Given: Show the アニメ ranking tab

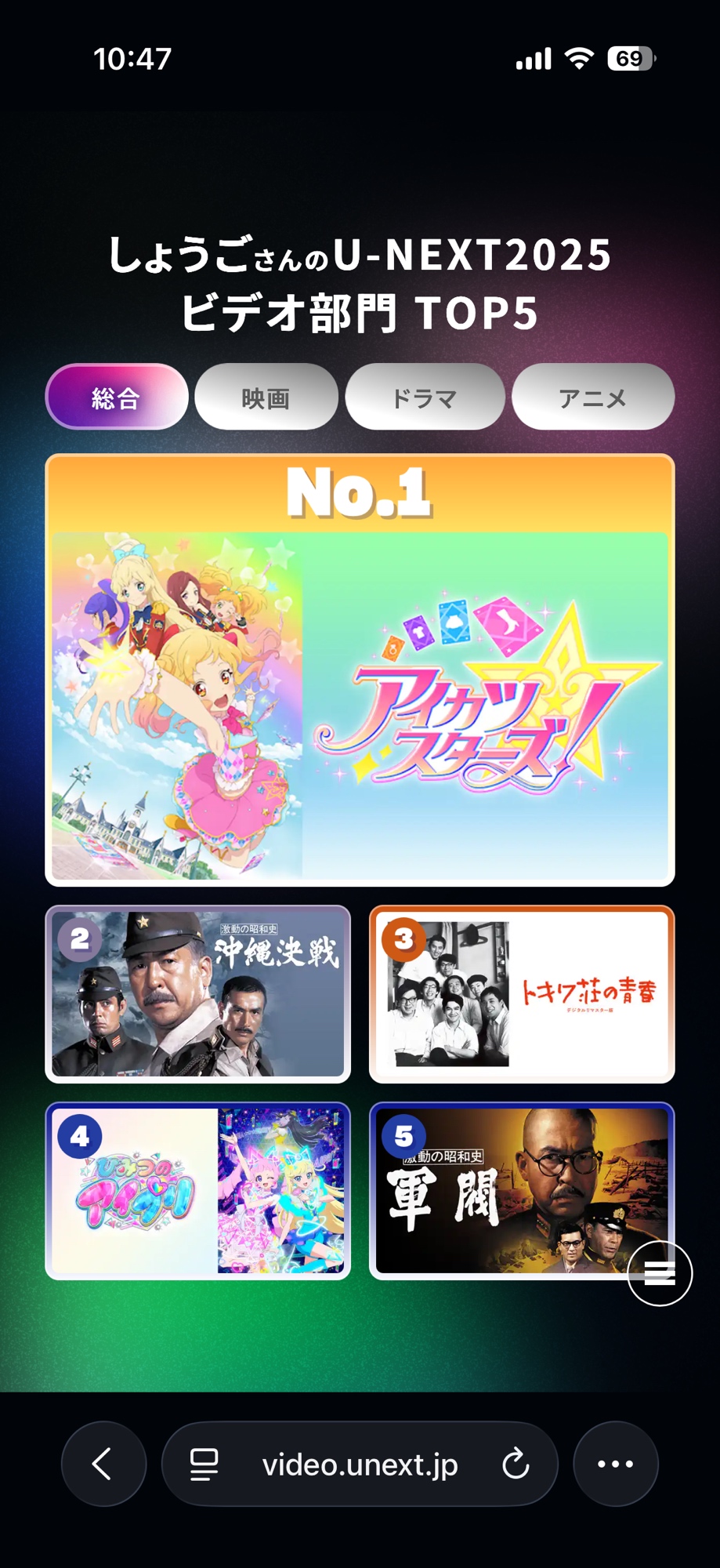Looking at the screenshot, I should [592, 397].
